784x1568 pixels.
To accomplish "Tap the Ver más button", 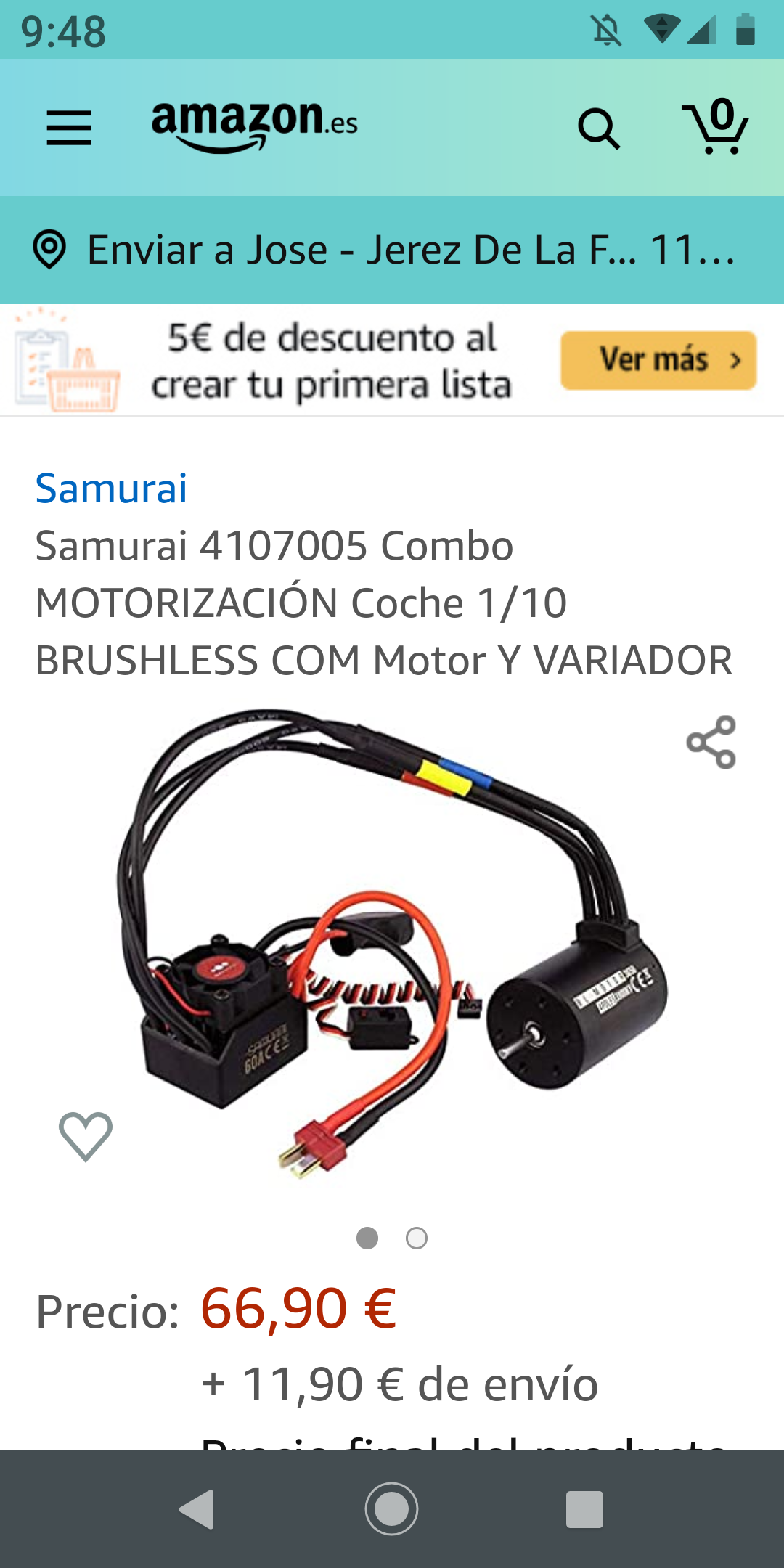I will click(658, 360).
